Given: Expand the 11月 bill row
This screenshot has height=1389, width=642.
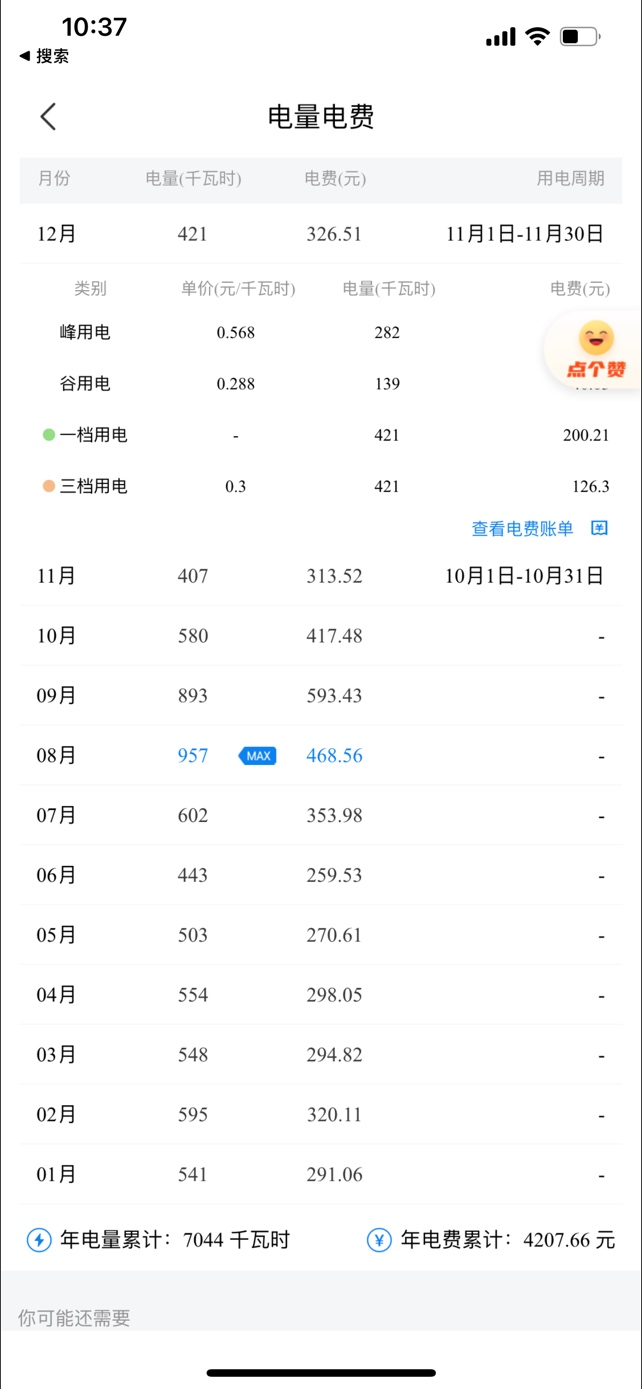Looking at the screenshot, I should (x=321, y=576).
